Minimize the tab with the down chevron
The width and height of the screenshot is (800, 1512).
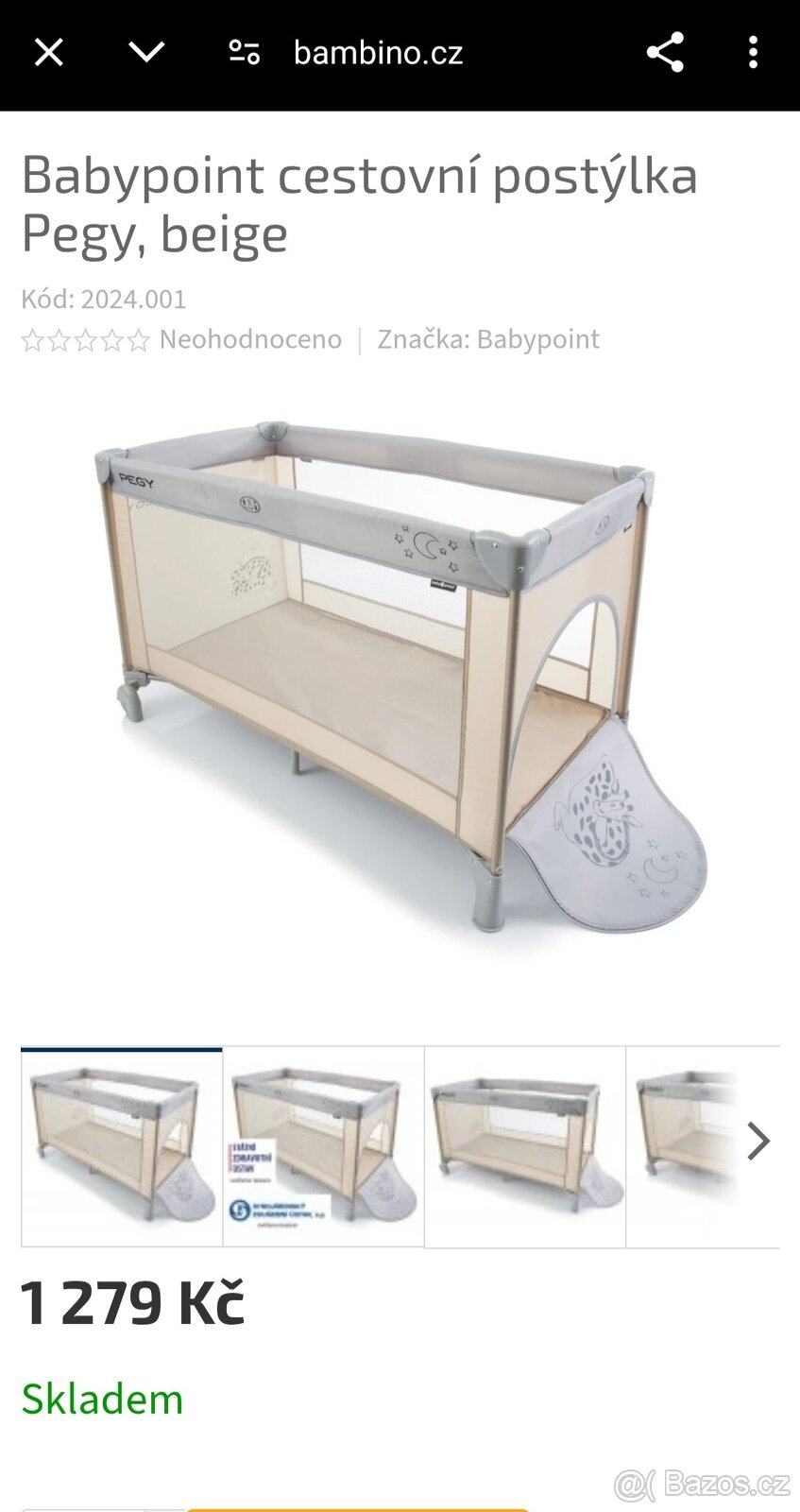pos(146,52)
